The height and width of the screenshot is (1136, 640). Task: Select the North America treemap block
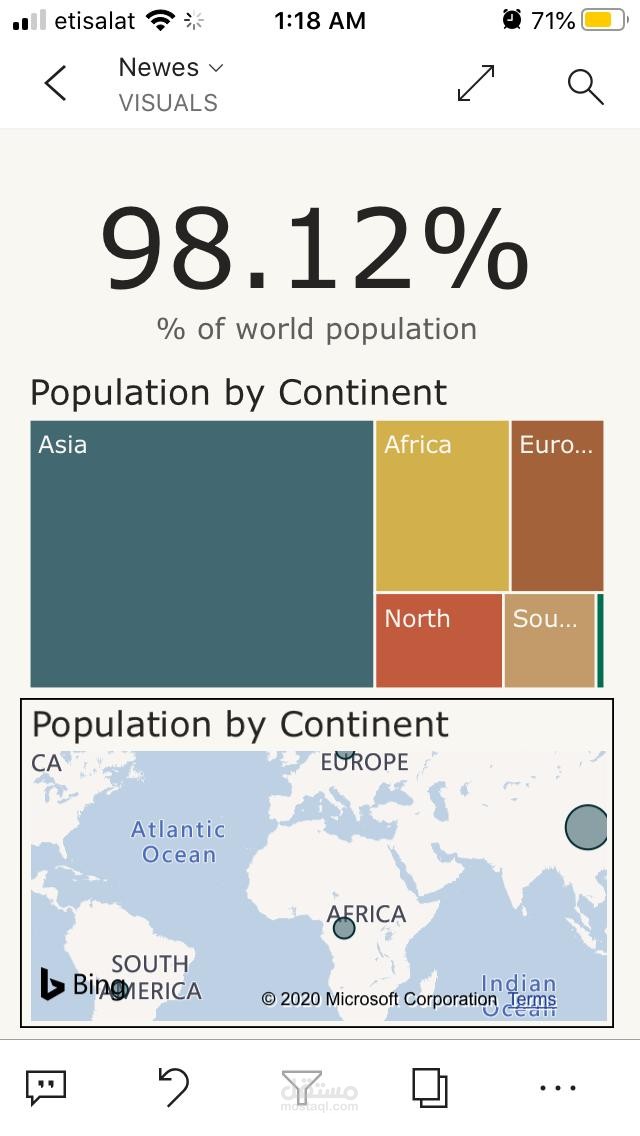(x=438, y=640)
